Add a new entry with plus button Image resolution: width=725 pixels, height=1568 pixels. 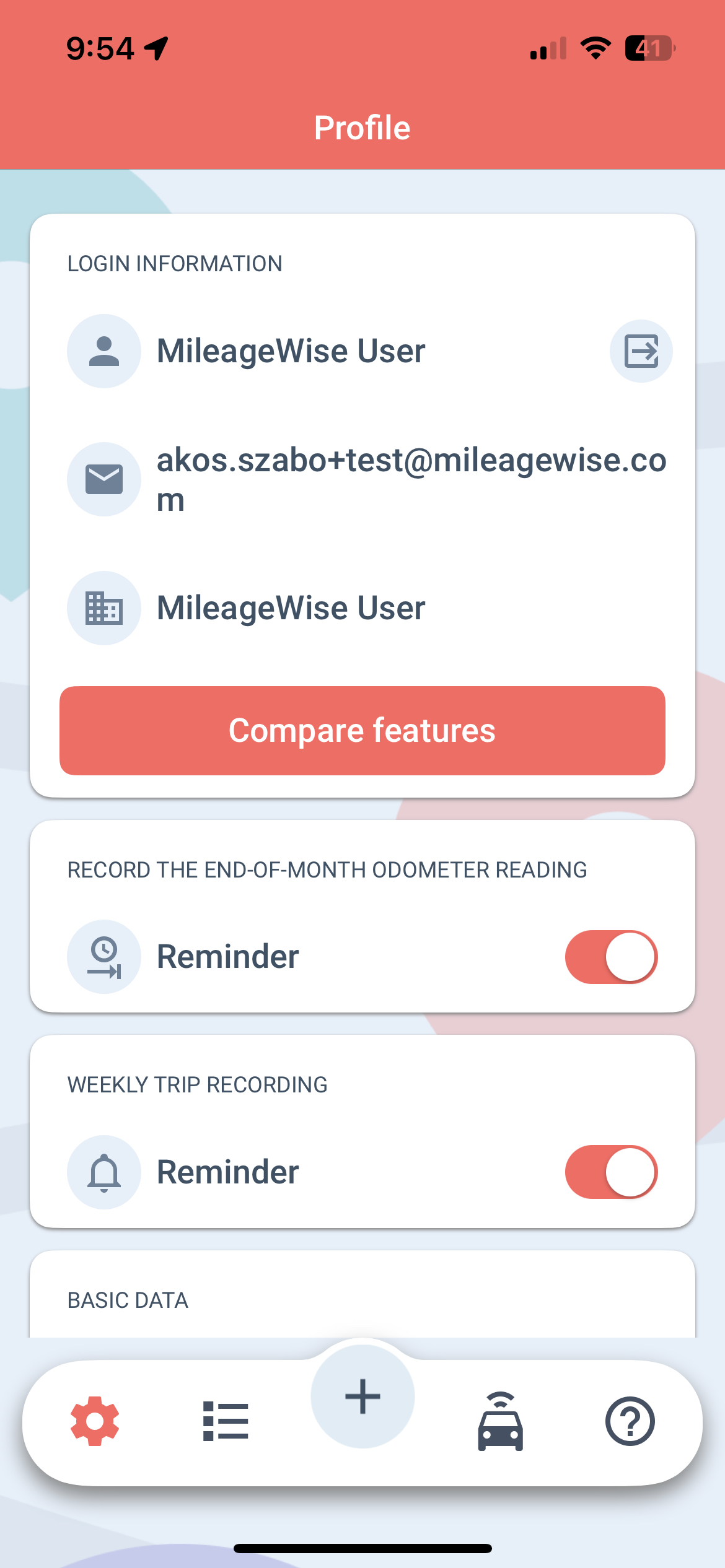[x=362, y=1396]
